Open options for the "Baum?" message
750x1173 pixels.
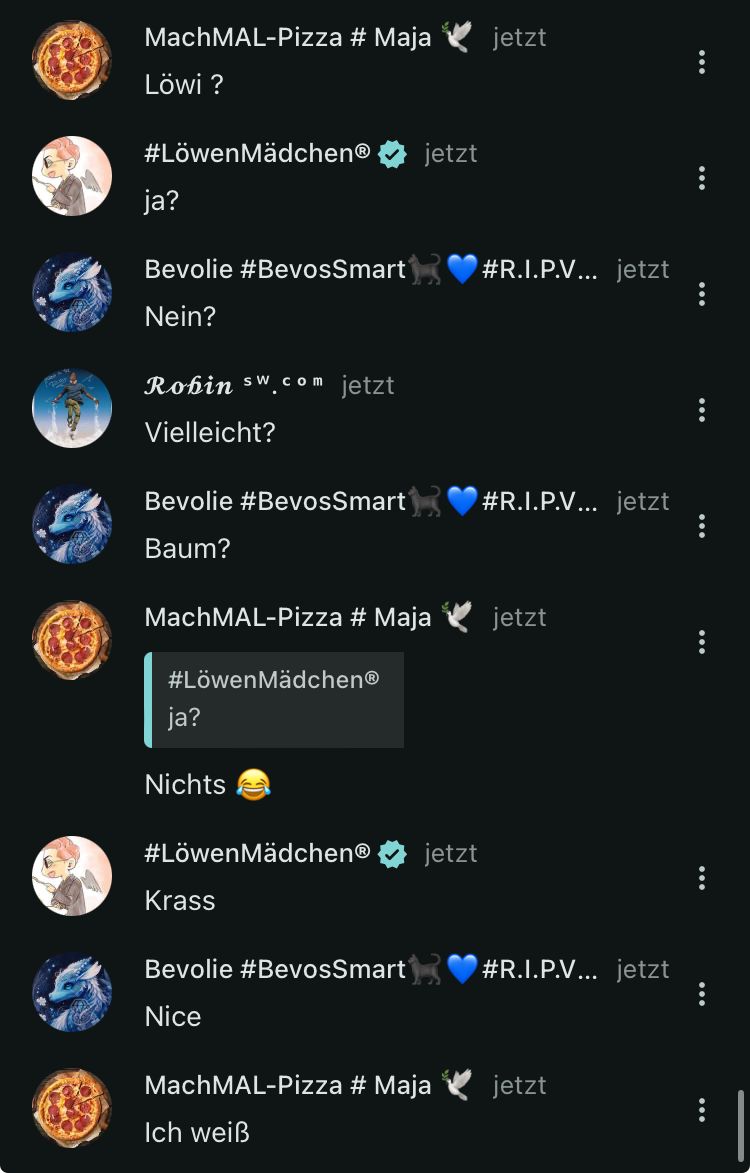point(702,526)
